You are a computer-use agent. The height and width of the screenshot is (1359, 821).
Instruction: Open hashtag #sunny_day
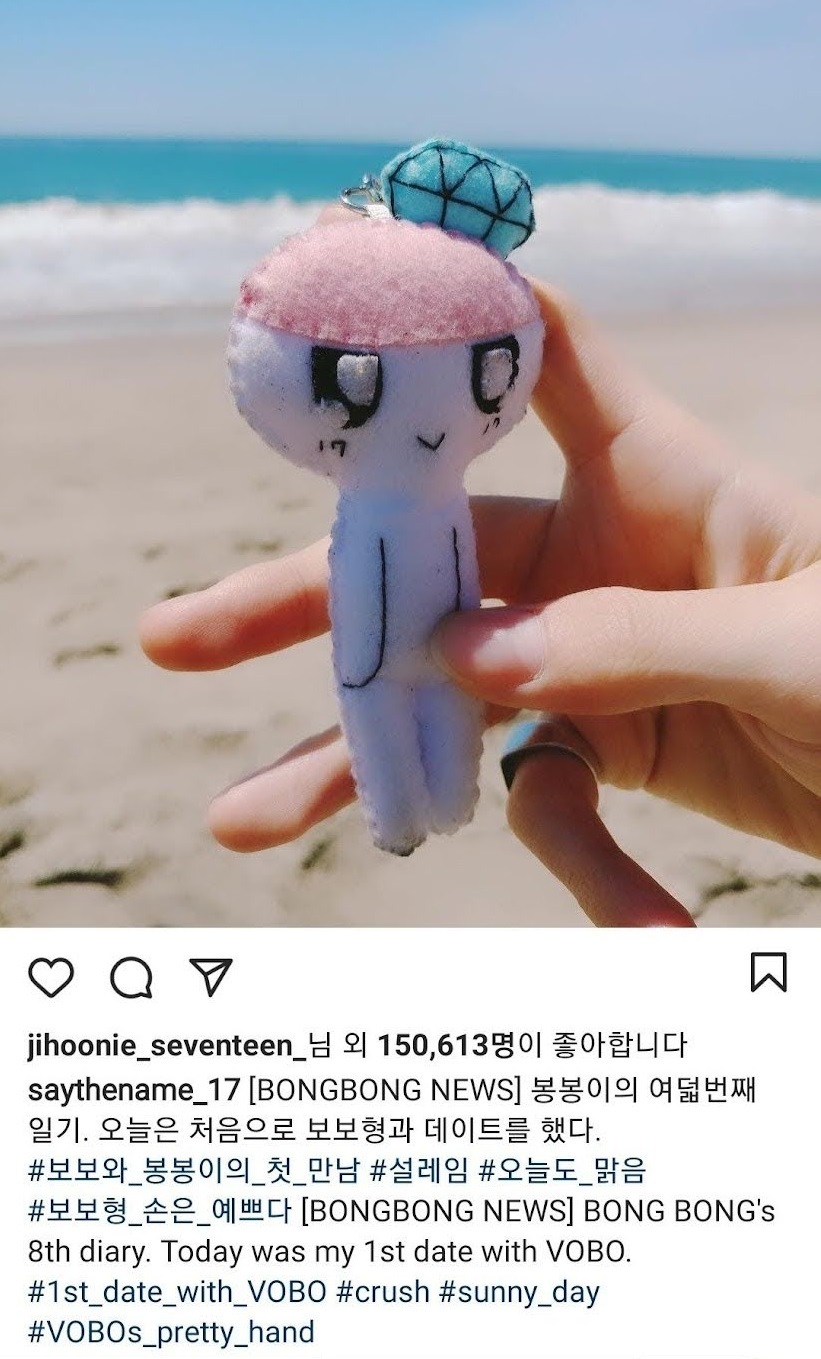pos(518,1292)
